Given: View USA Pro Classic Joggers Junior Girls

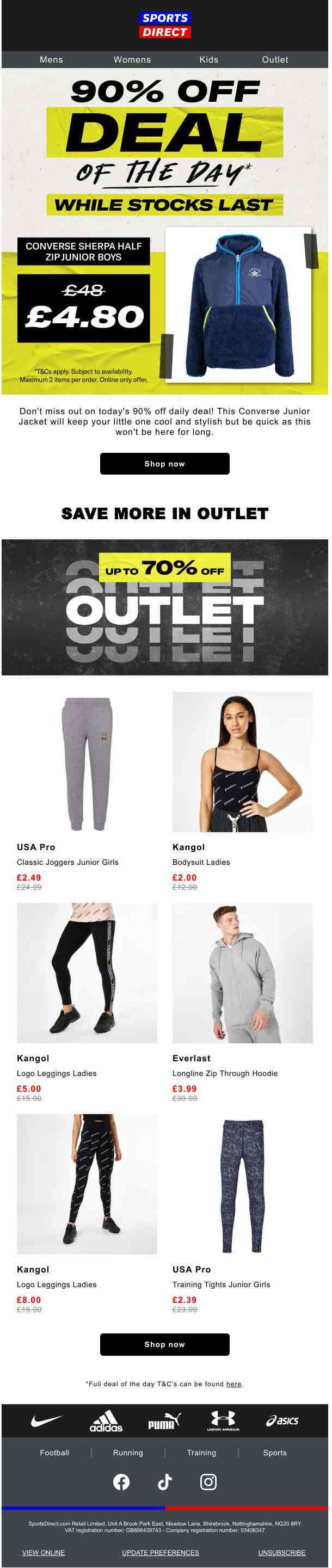Looking at the screenshot, I should tap(87, 761).
